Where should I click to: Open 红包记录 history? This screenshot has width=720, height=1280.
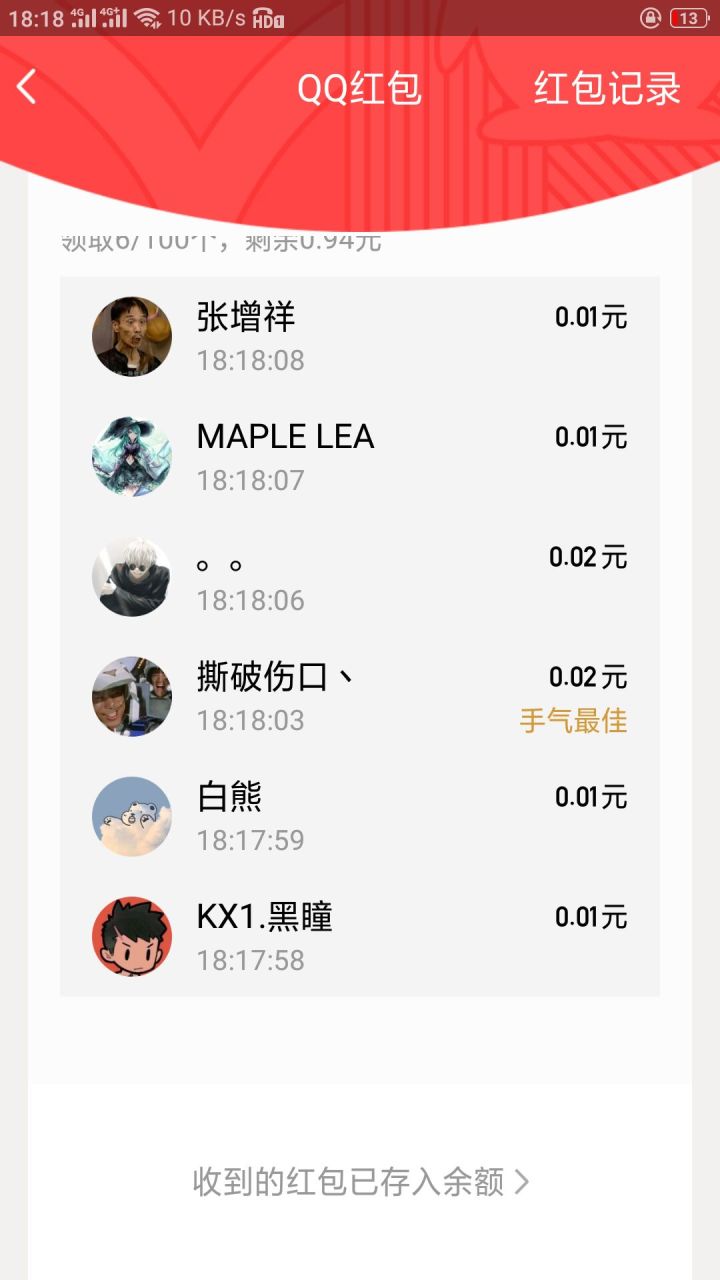(606, 88)
